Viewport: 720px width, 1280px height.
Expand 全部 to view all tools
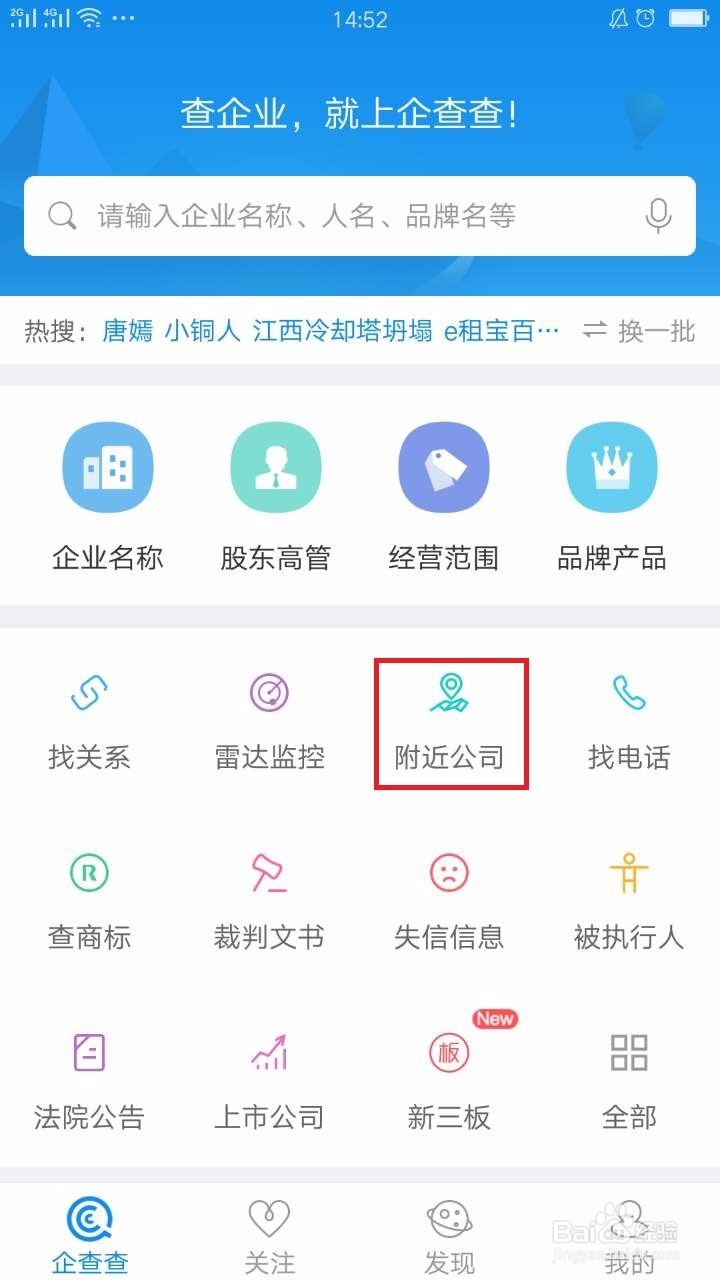(630, 1079)
